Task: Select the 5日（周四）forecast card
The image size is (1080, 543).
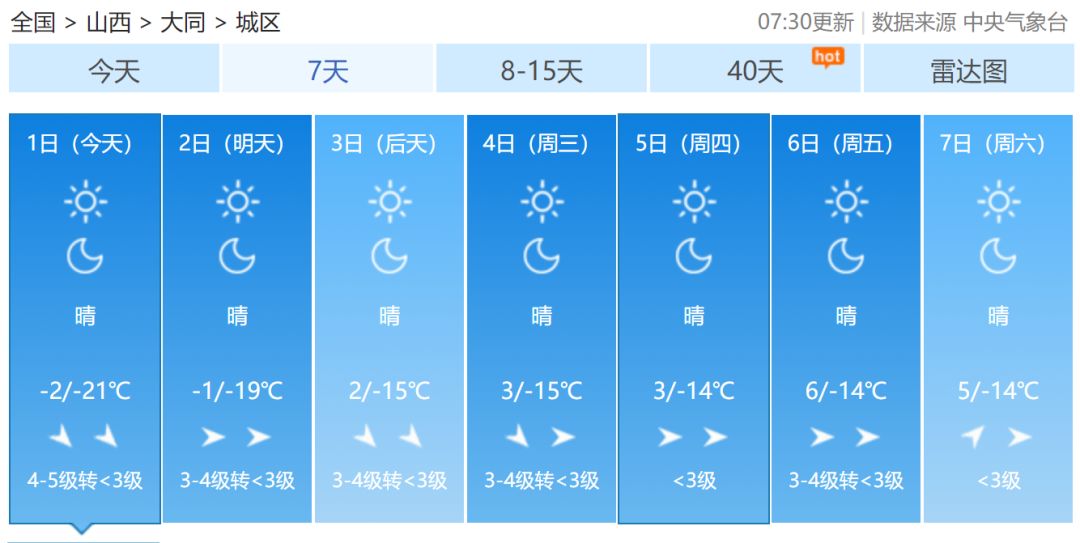Action: pyautogui.click(x=694, y=318)
